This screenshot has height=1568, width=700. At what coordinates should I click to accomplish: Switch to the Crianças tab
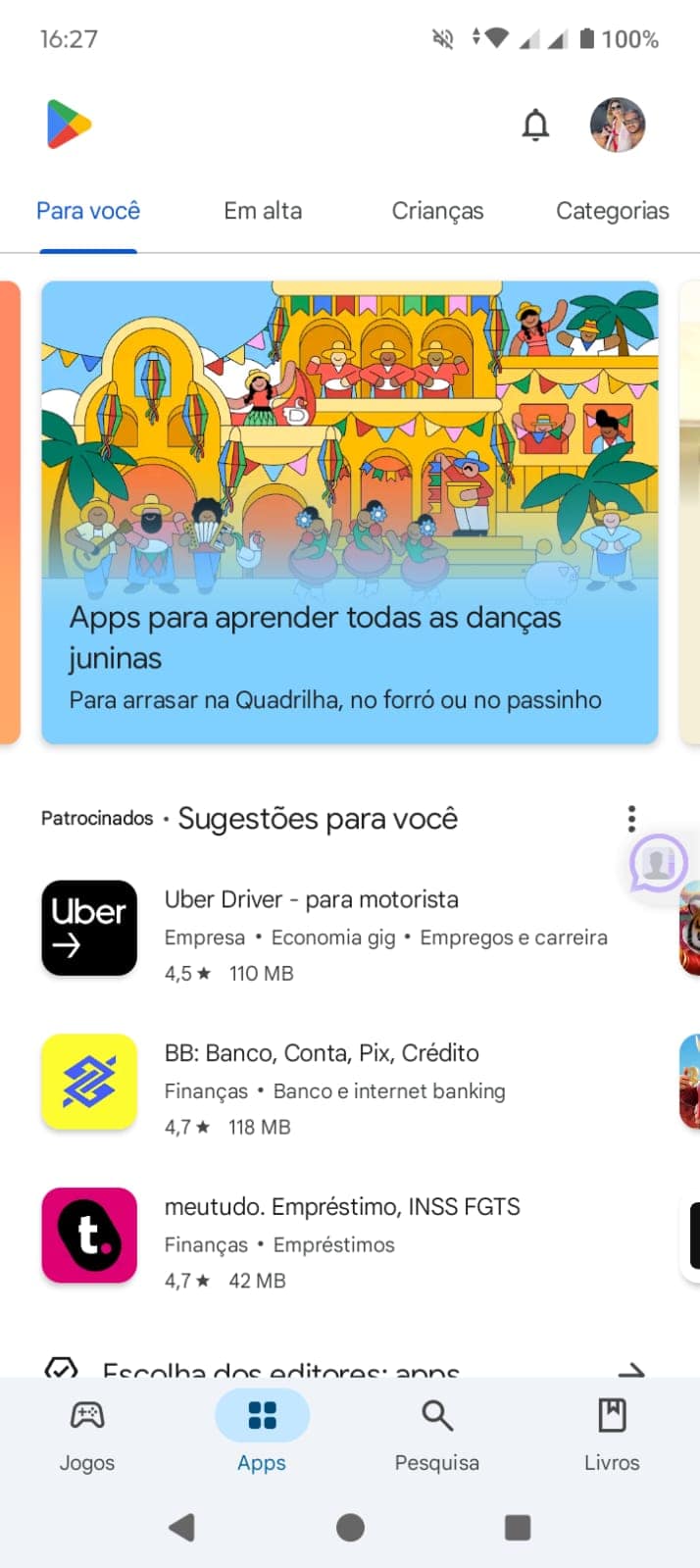(437, 211)
